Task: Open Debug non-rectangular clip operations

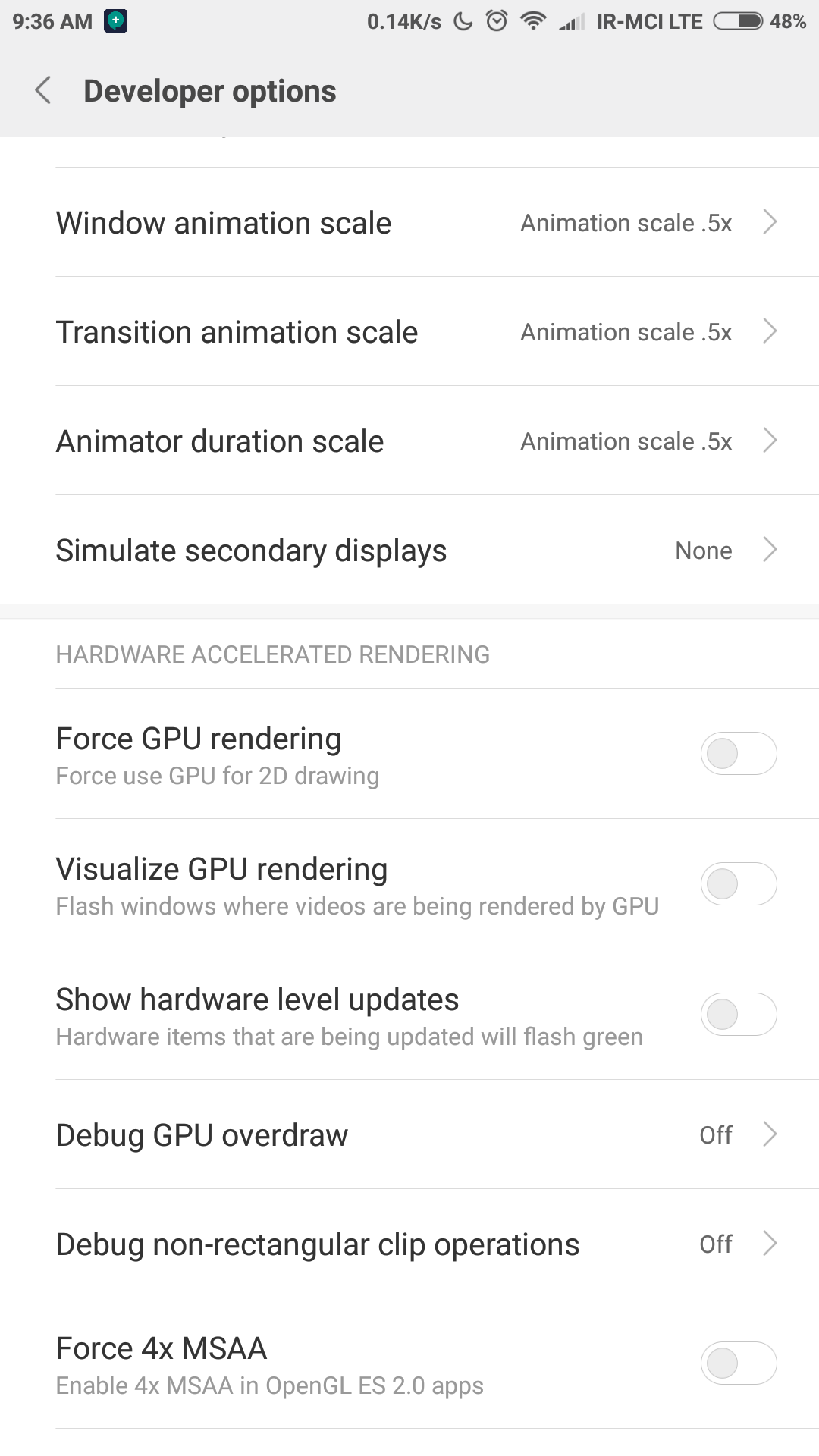Action: 409,1244
